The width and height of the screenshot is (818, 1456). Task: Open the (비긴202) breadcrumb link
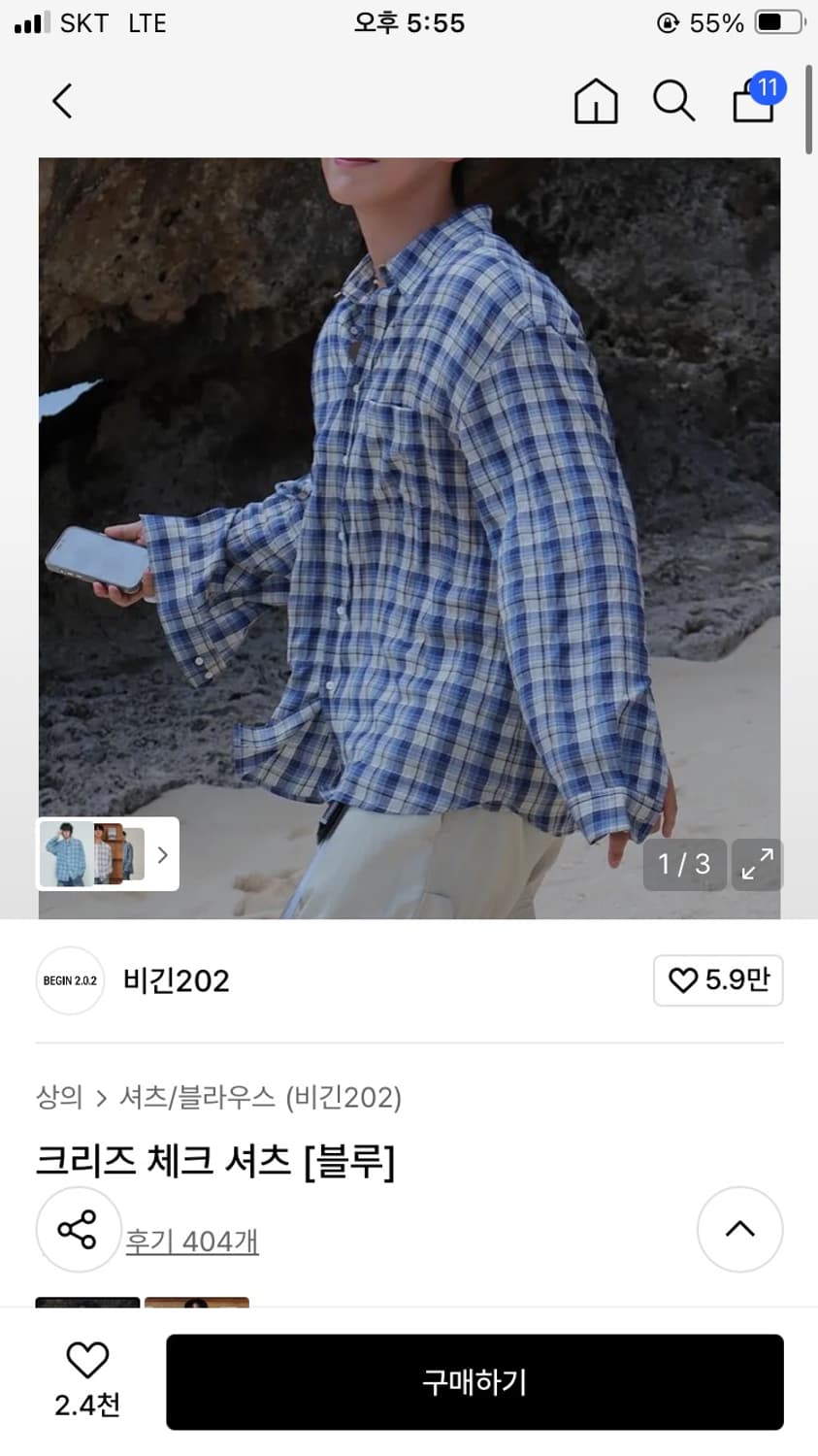(x=344, y=1097)
